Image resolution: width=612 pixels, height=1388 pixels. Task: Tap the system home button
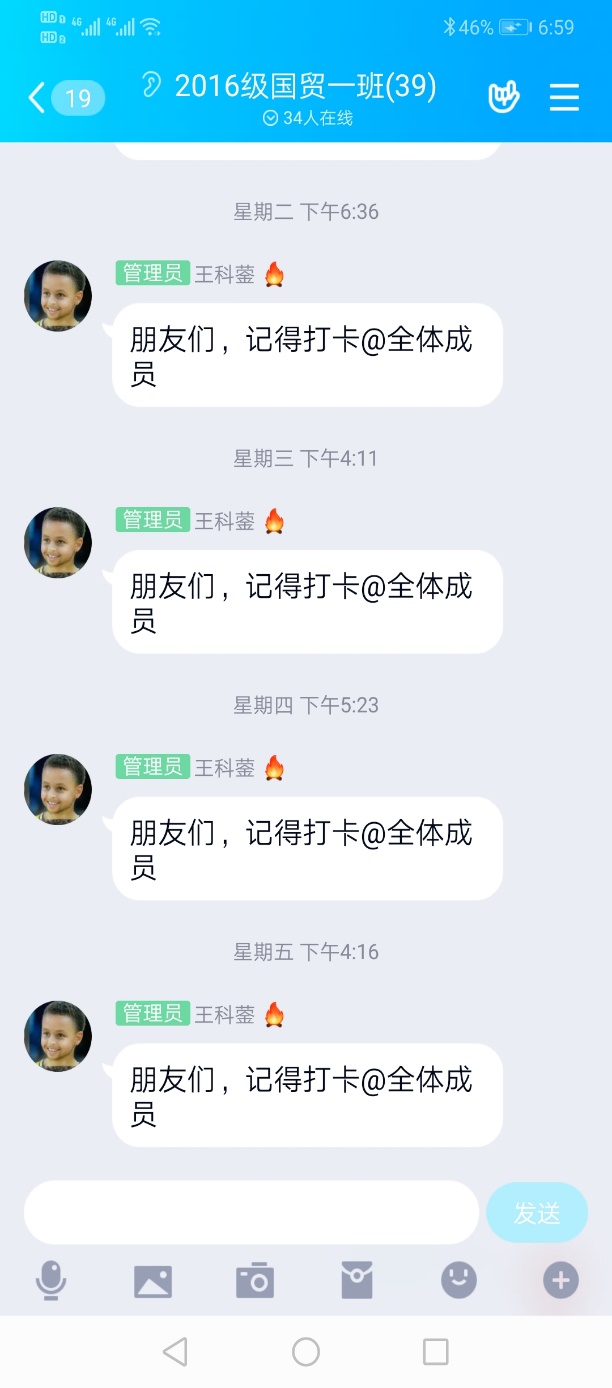pyautogui.click(x=306, y=1352)
